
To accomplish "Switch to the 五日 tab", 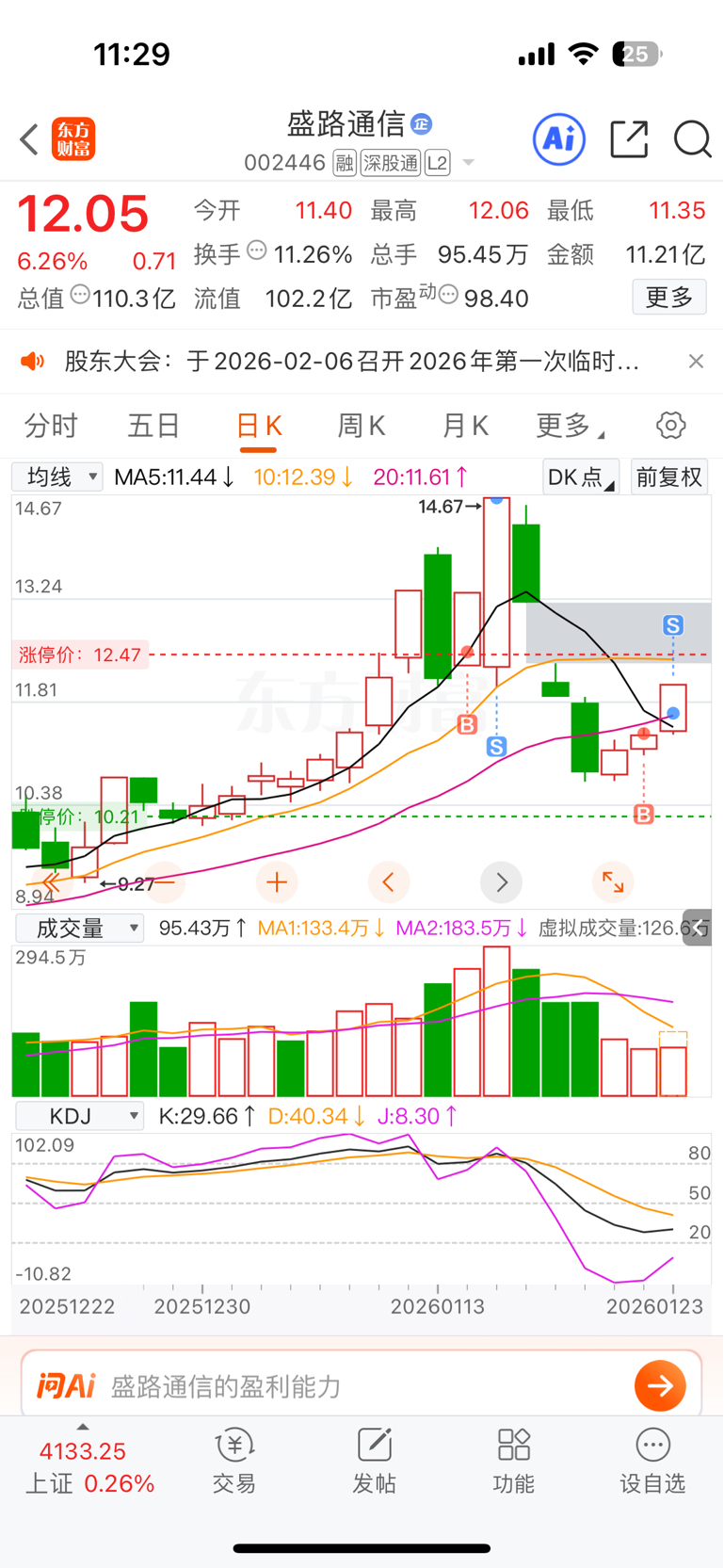I will tap(153, 427).
